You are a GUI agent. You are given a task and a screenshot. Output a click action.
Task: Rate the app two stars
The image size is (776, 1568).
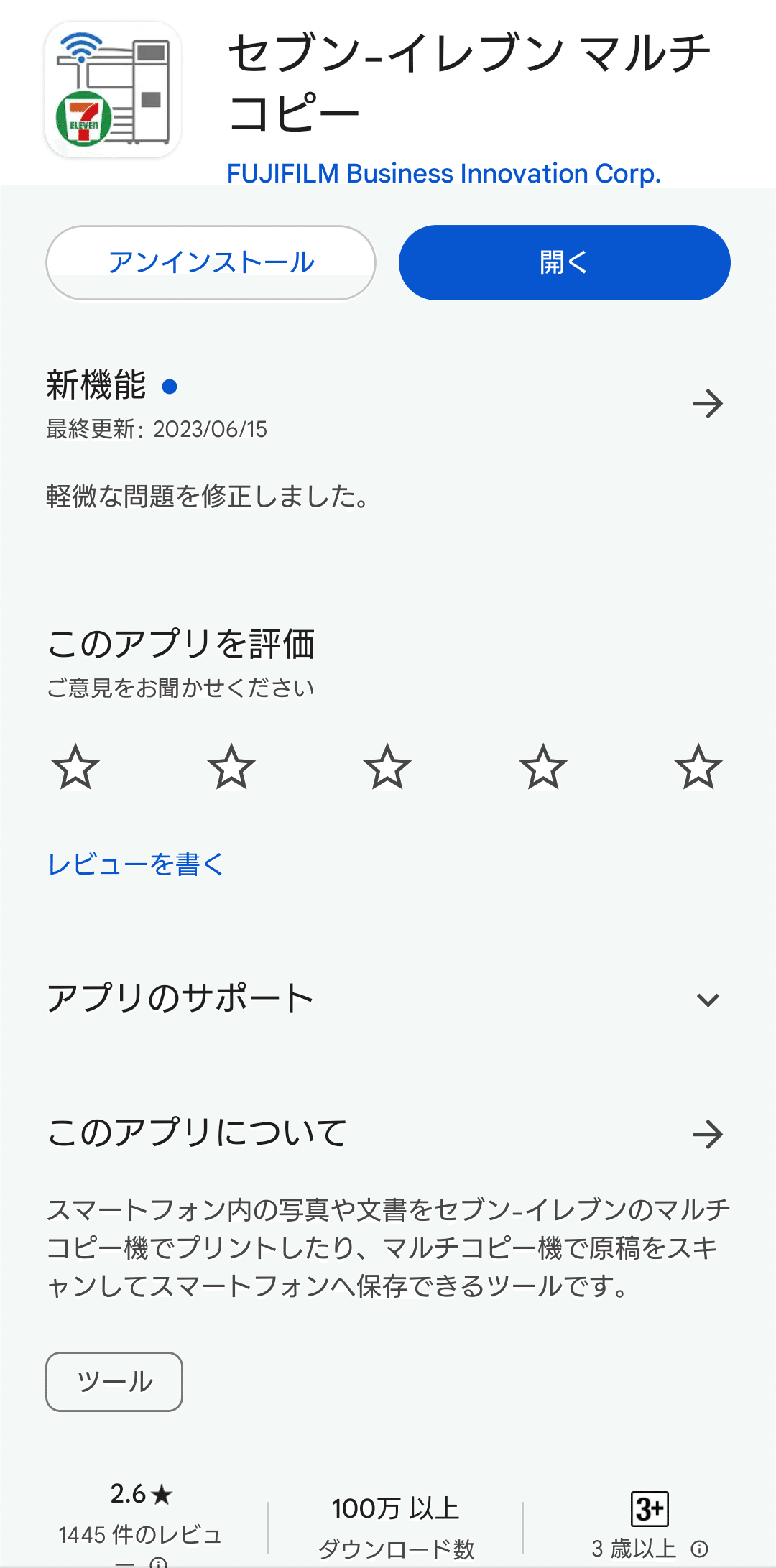(x=231, y=767)
